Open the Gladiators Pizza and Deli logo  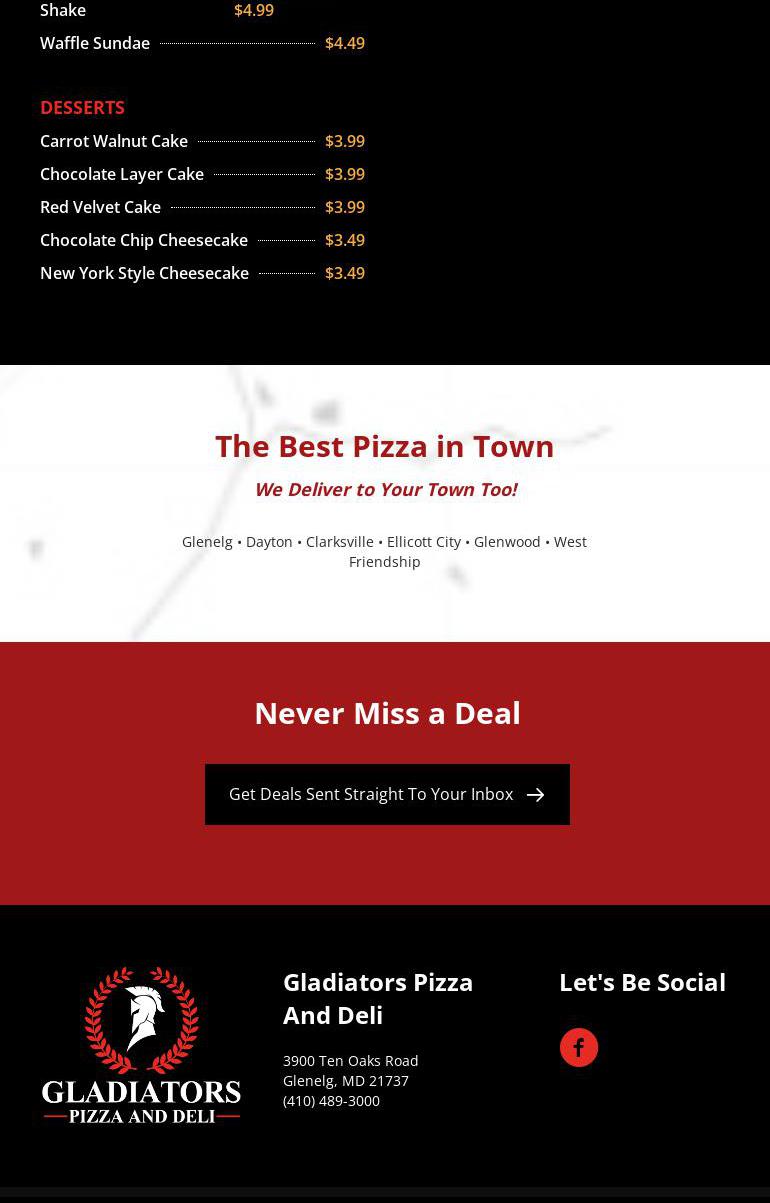pyautogui.click(x=141, y=1045)
